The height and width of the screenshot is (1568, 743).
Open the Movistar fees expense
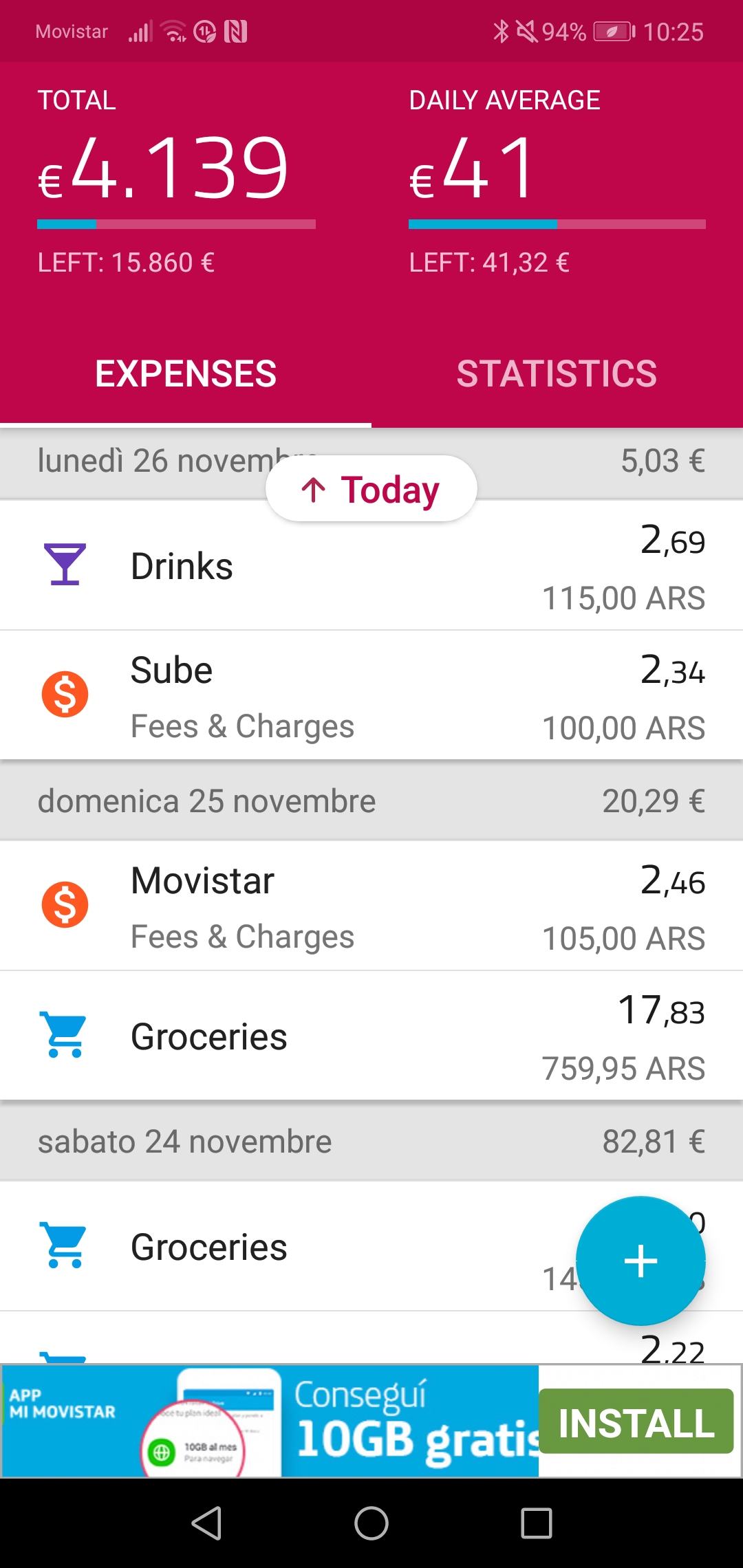coord(371,906)
